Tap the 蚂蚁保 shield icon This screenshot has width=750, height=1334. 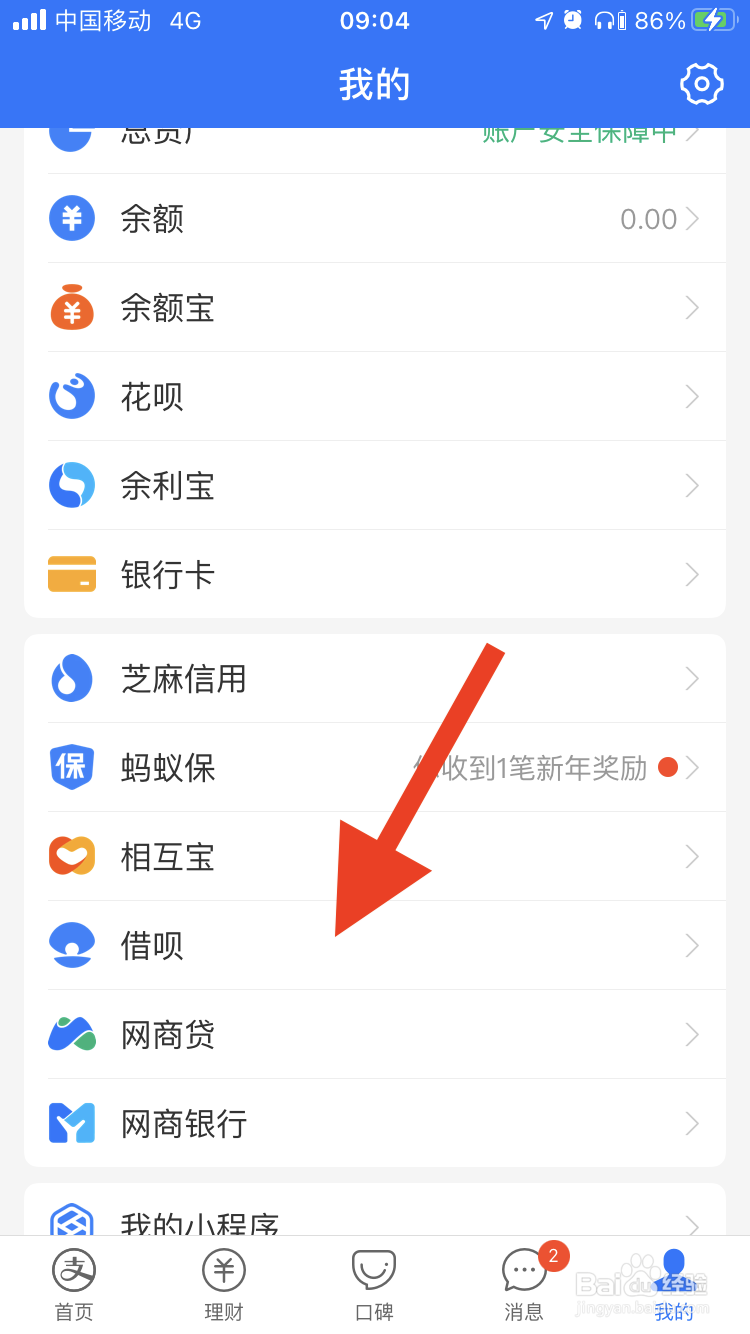[x=70, y=767]
